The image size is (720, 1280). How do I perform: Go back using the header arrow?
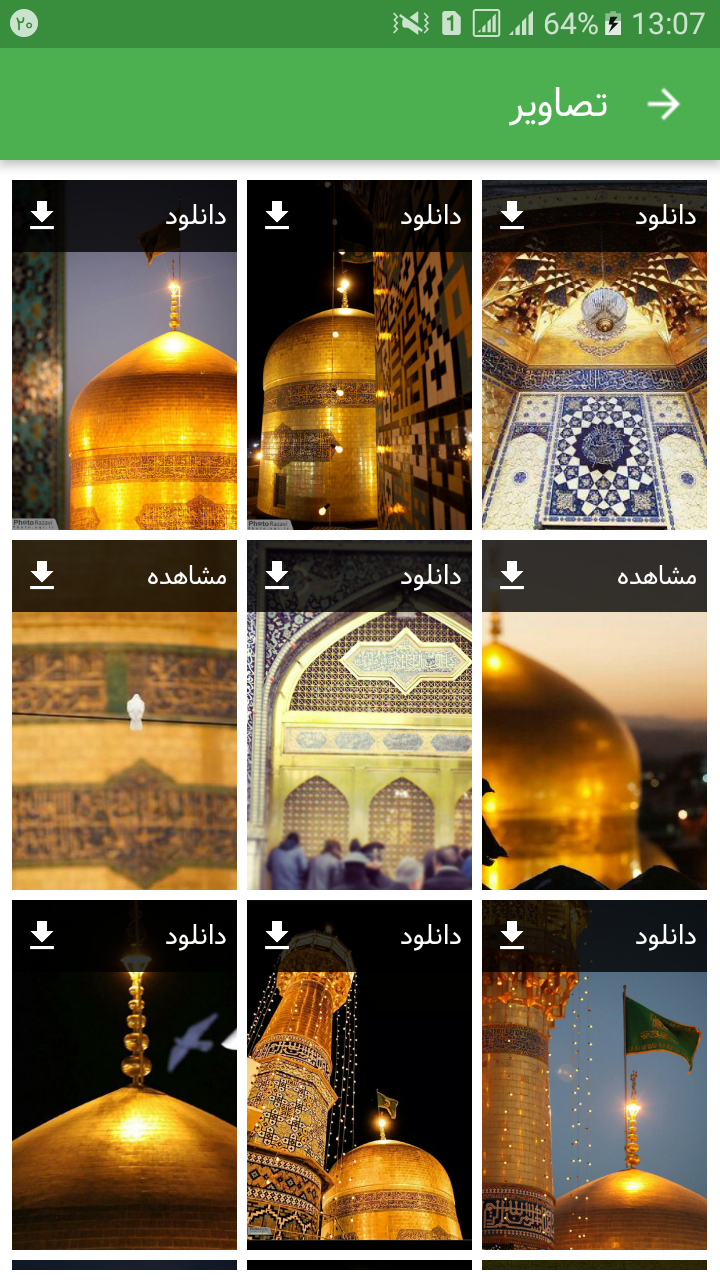[663, 105]
